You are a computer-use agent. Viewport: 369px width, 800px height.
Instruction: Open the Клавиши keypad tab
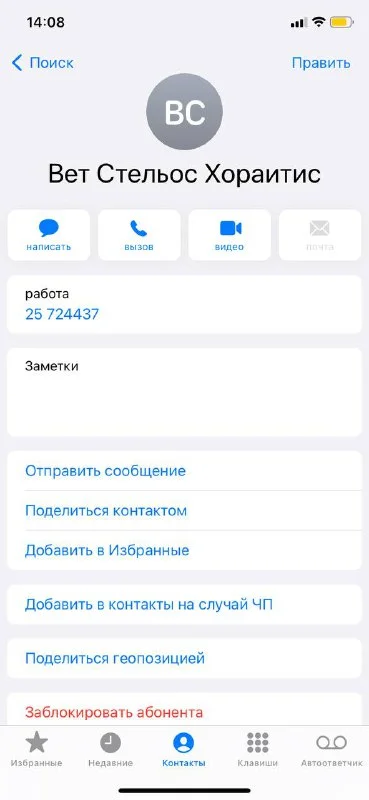pos(258,749)
